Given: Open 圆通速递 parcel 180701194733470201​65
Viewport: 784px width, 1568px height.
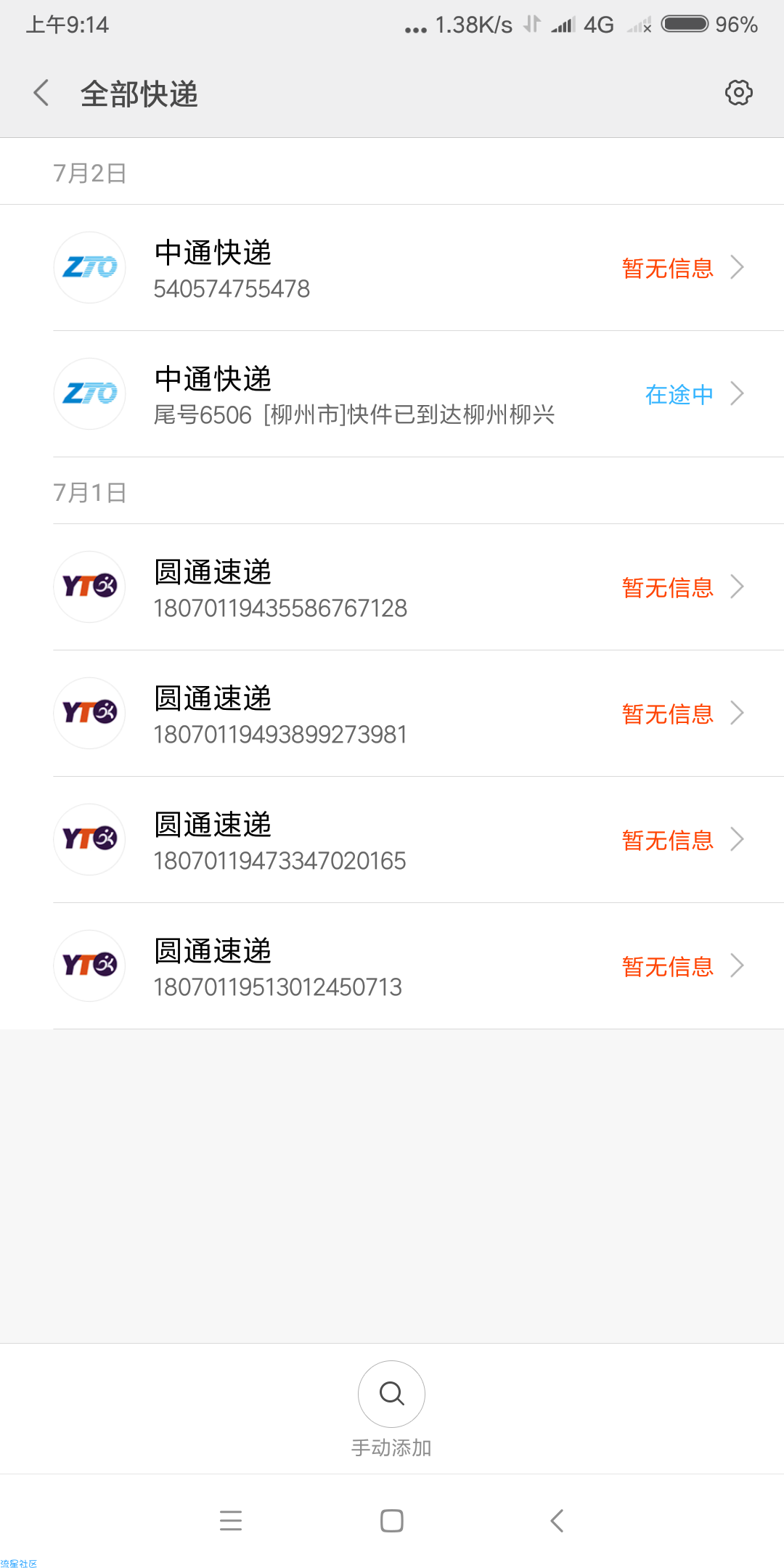Looking at the screenshot, I should (x=392, y=840).
